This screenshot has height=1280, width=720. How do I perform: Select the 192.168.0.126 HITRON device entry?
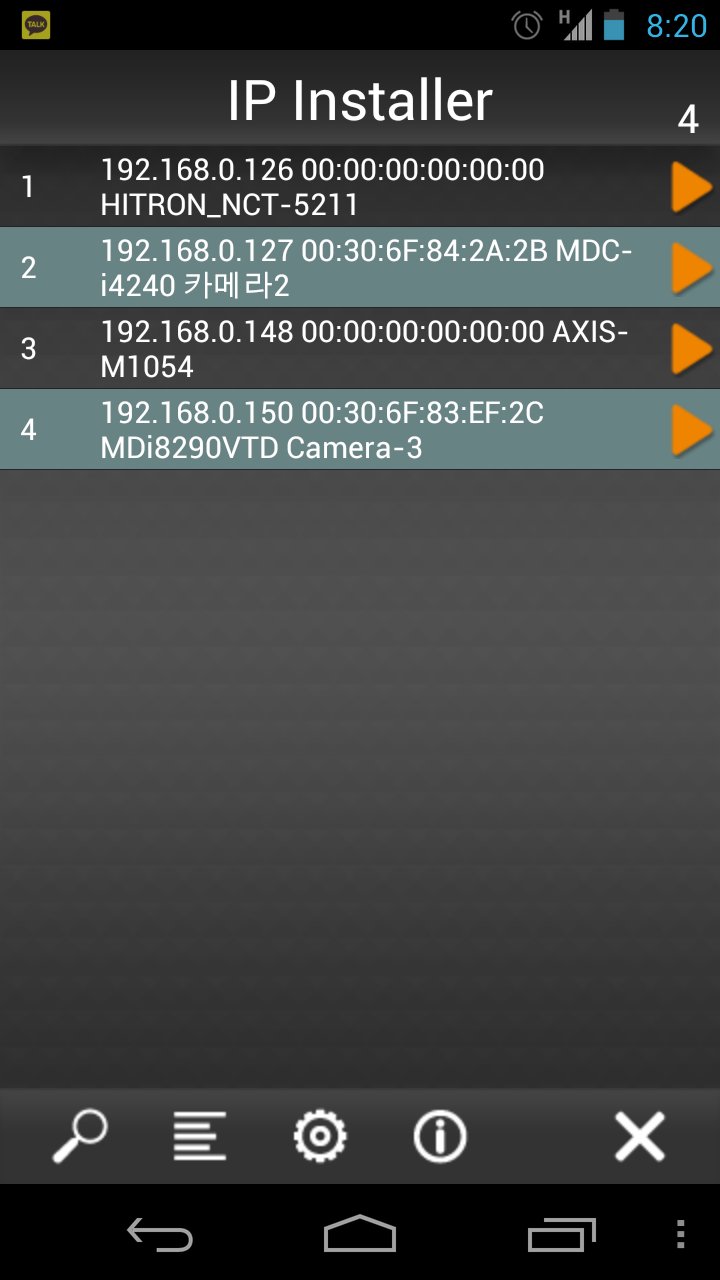[330, 186]
